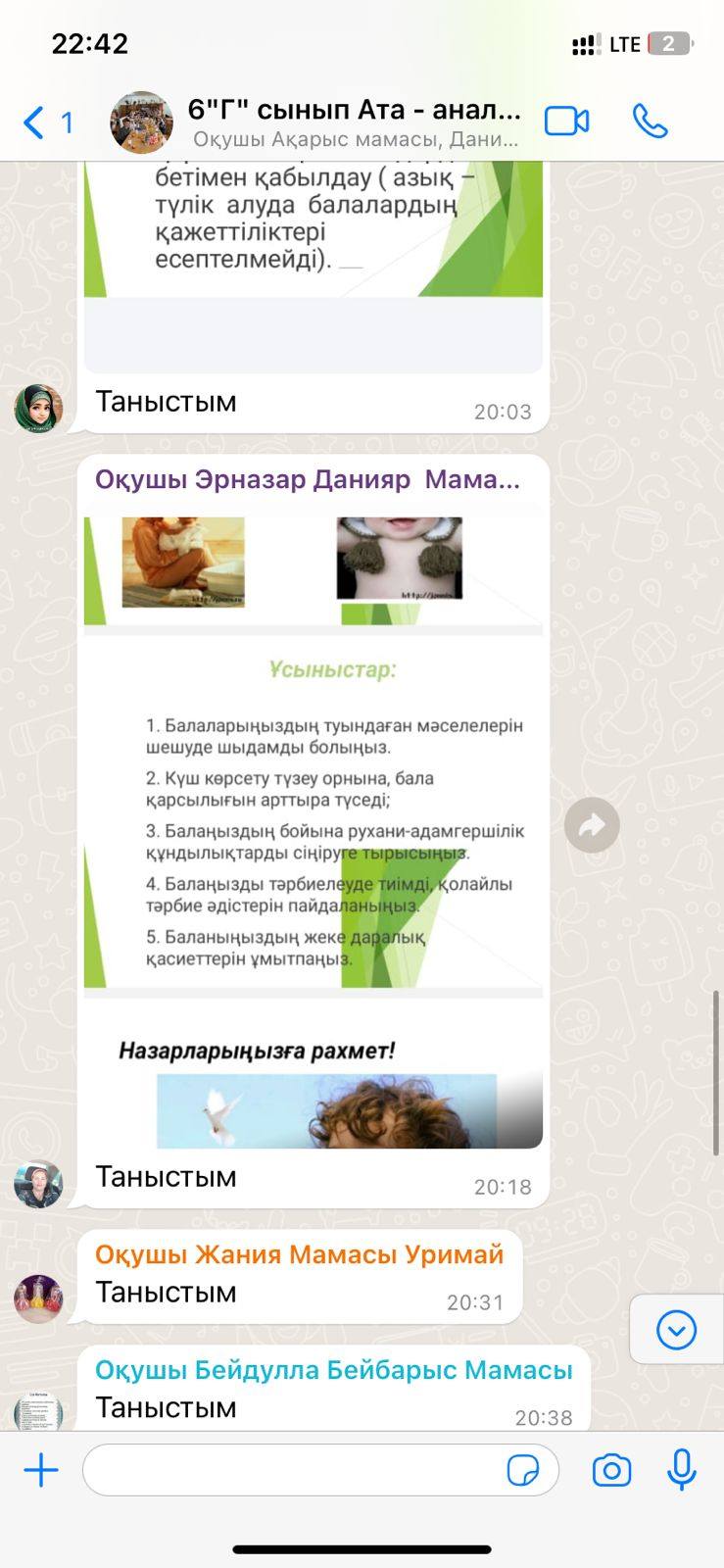View the hijab avatar sender's profile
Viewport: 724px width, 1568px height.
38,408
